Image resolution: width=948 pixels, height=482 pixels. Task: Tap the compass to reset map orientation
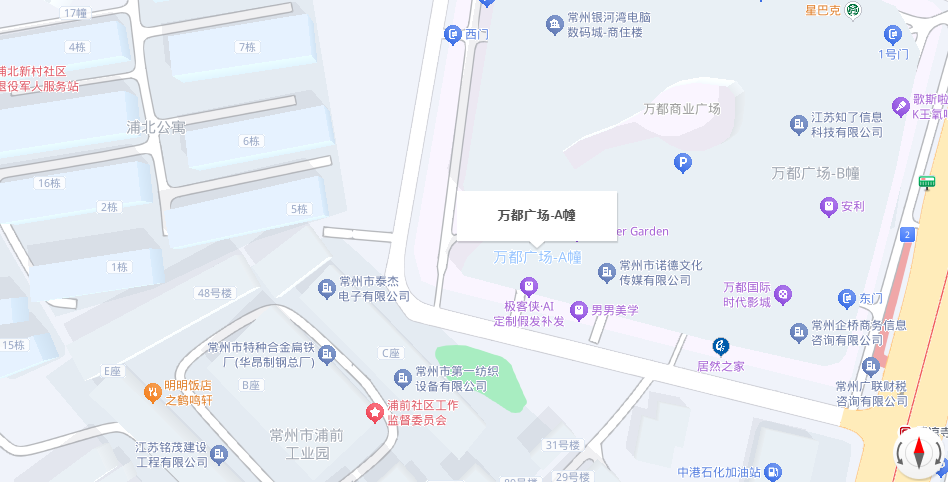click(x=919, y=455)
